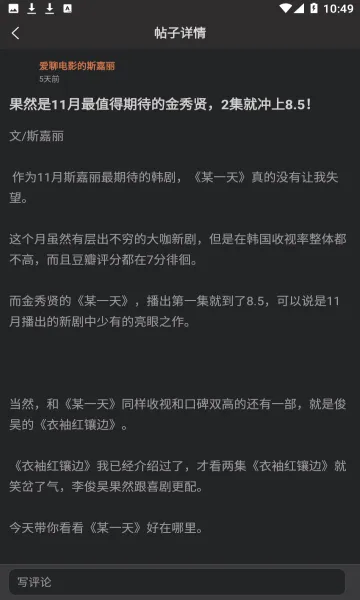Tap the 写评论 comment input field
Screen dimensions: 360x600
click(x=177, y=582)
